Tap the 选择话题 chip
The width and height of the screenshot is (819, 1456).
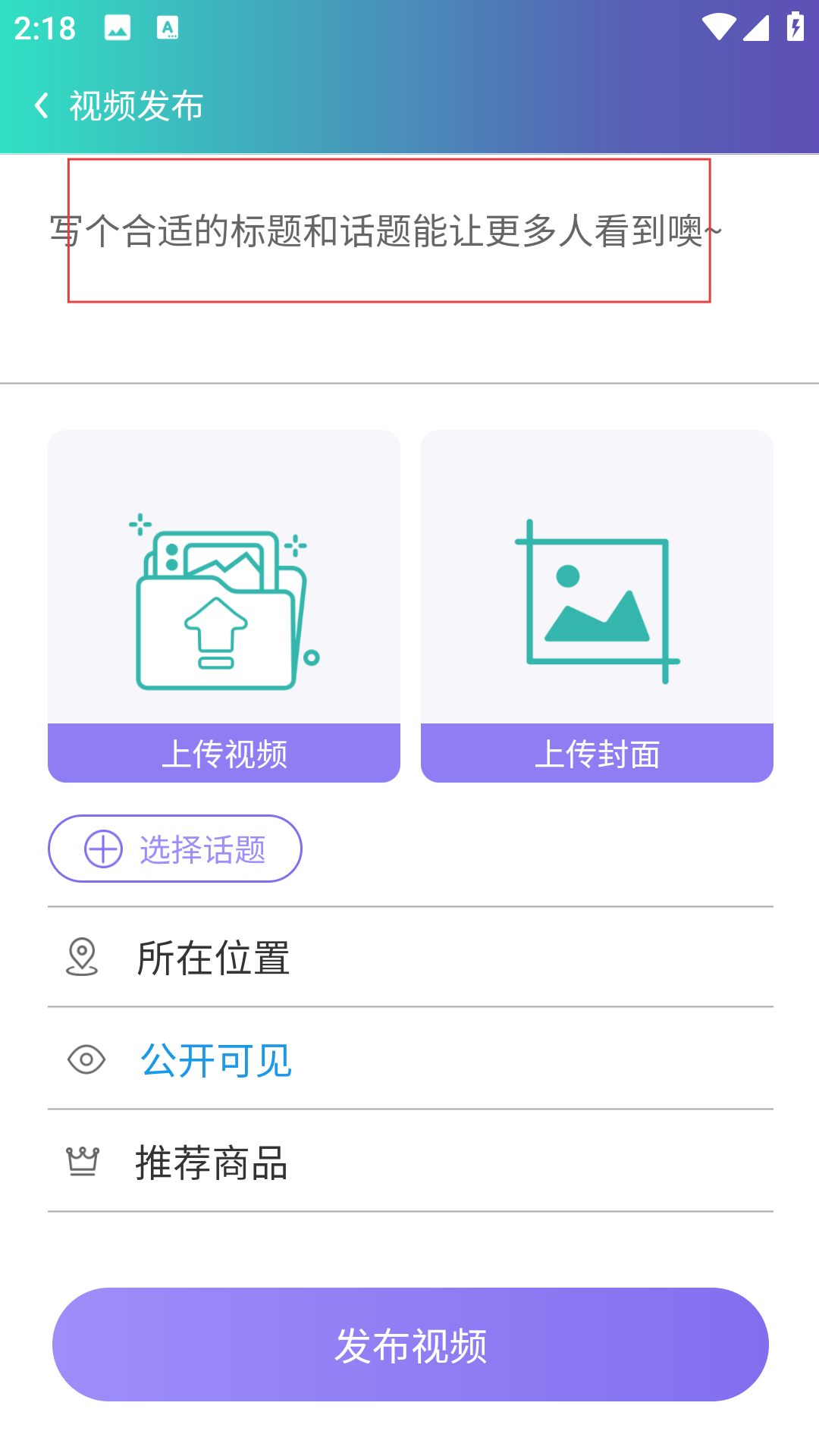click(175, 849)
